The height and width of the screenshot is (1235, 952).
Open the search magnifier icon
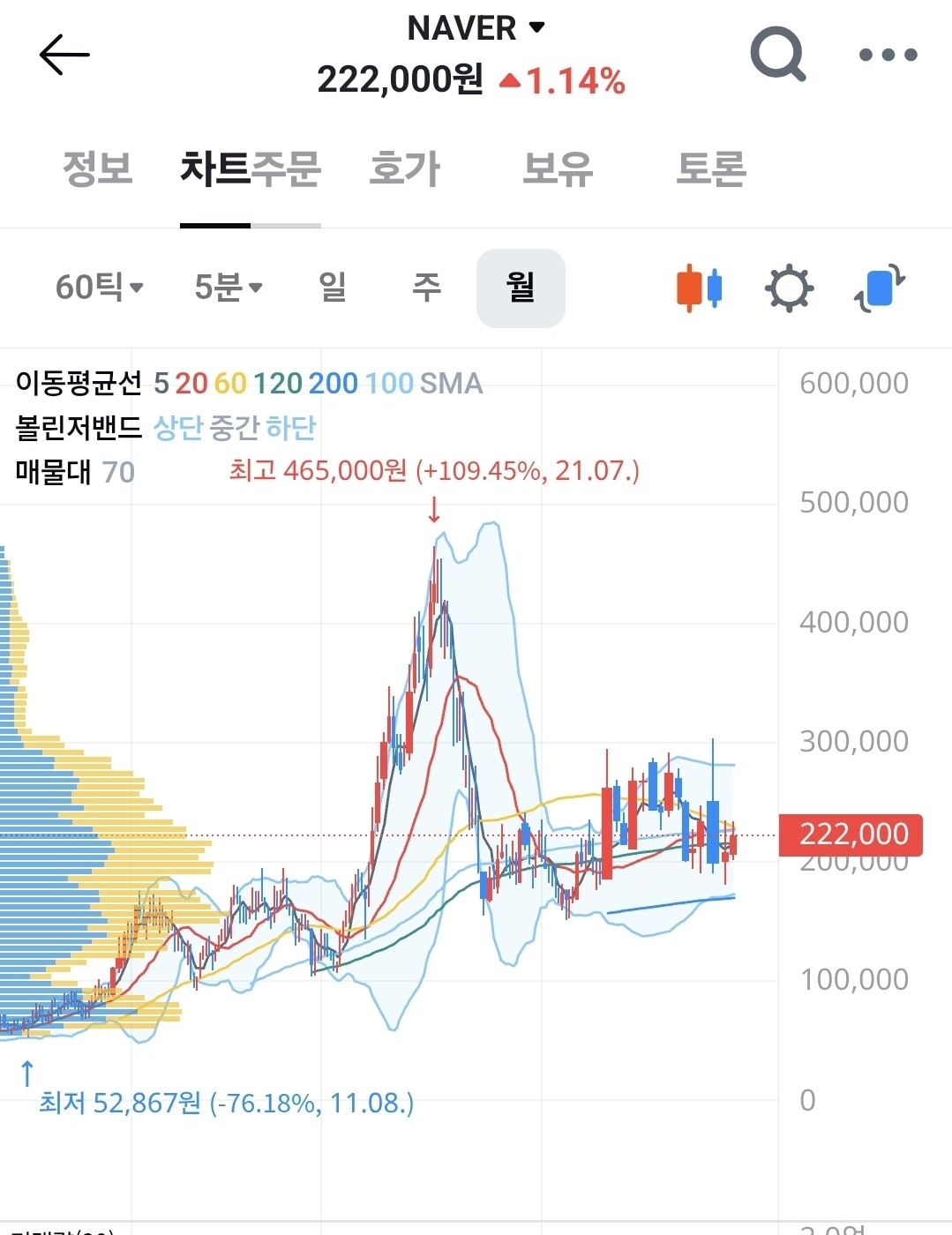coord(778,55)
